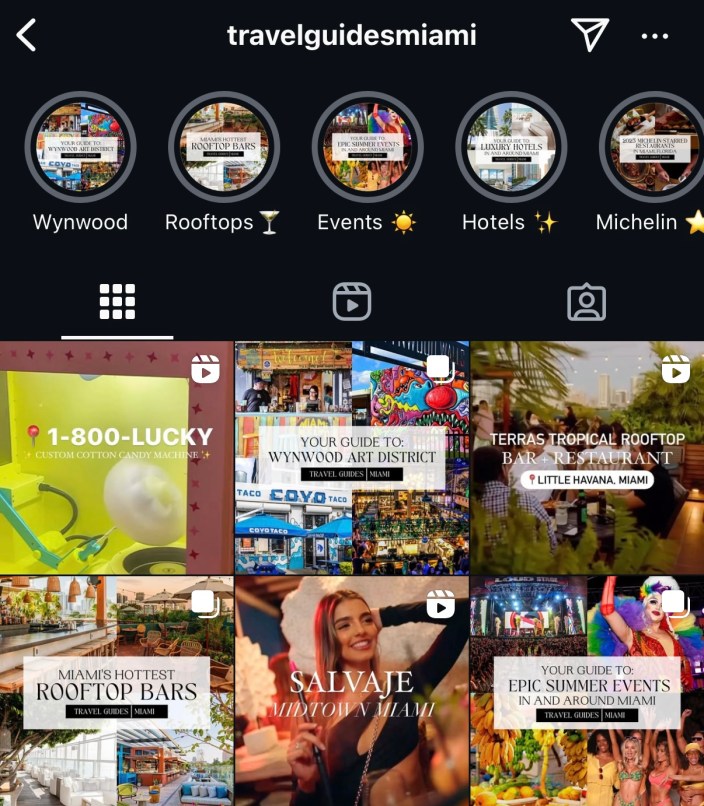Open the Michelin story highlight
The image size is (704, 806).
[652, 147]
